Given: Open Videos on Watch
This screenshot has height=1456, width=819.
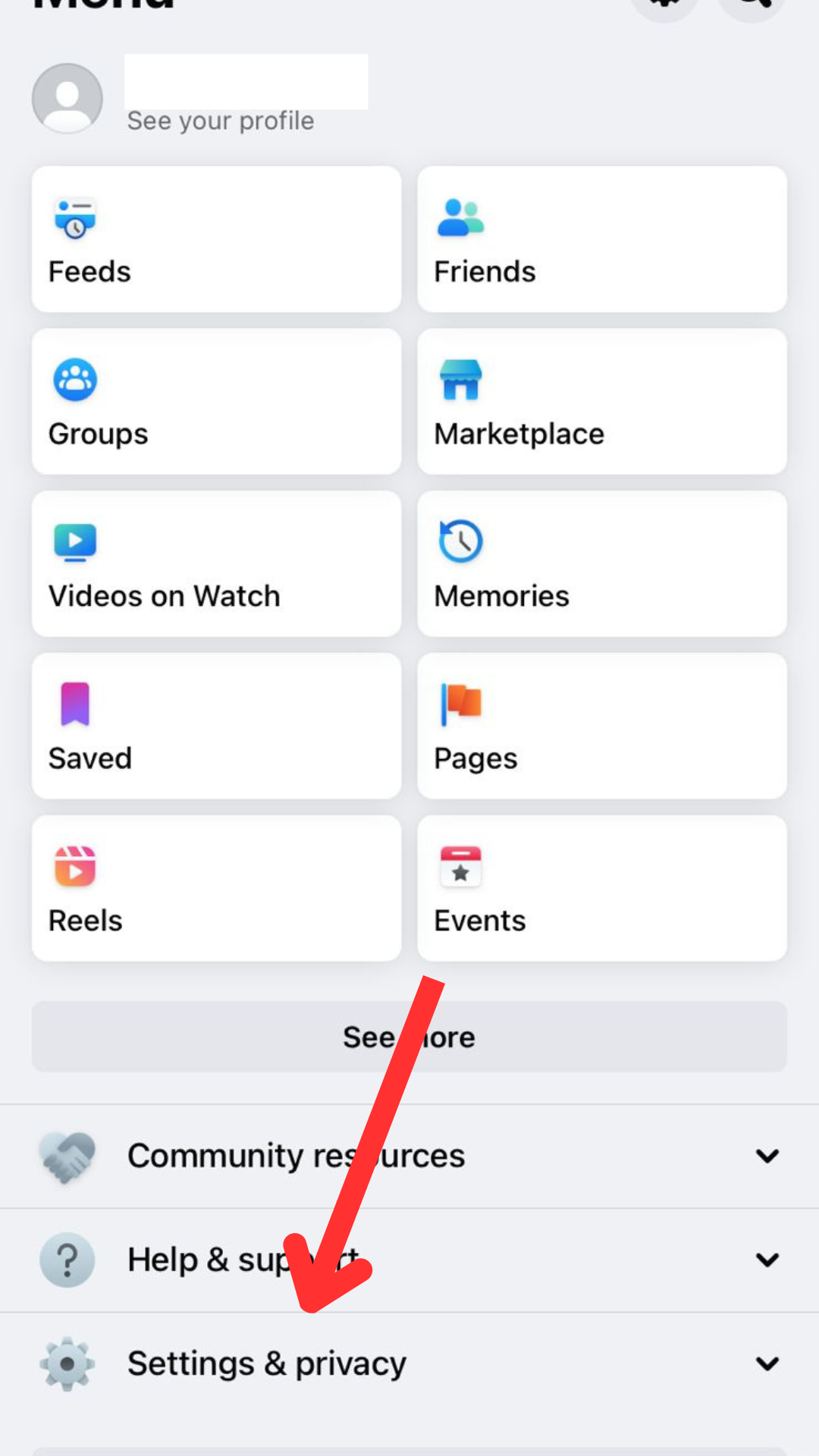Looking at the screenshot, I should click(x=216, y=564).
